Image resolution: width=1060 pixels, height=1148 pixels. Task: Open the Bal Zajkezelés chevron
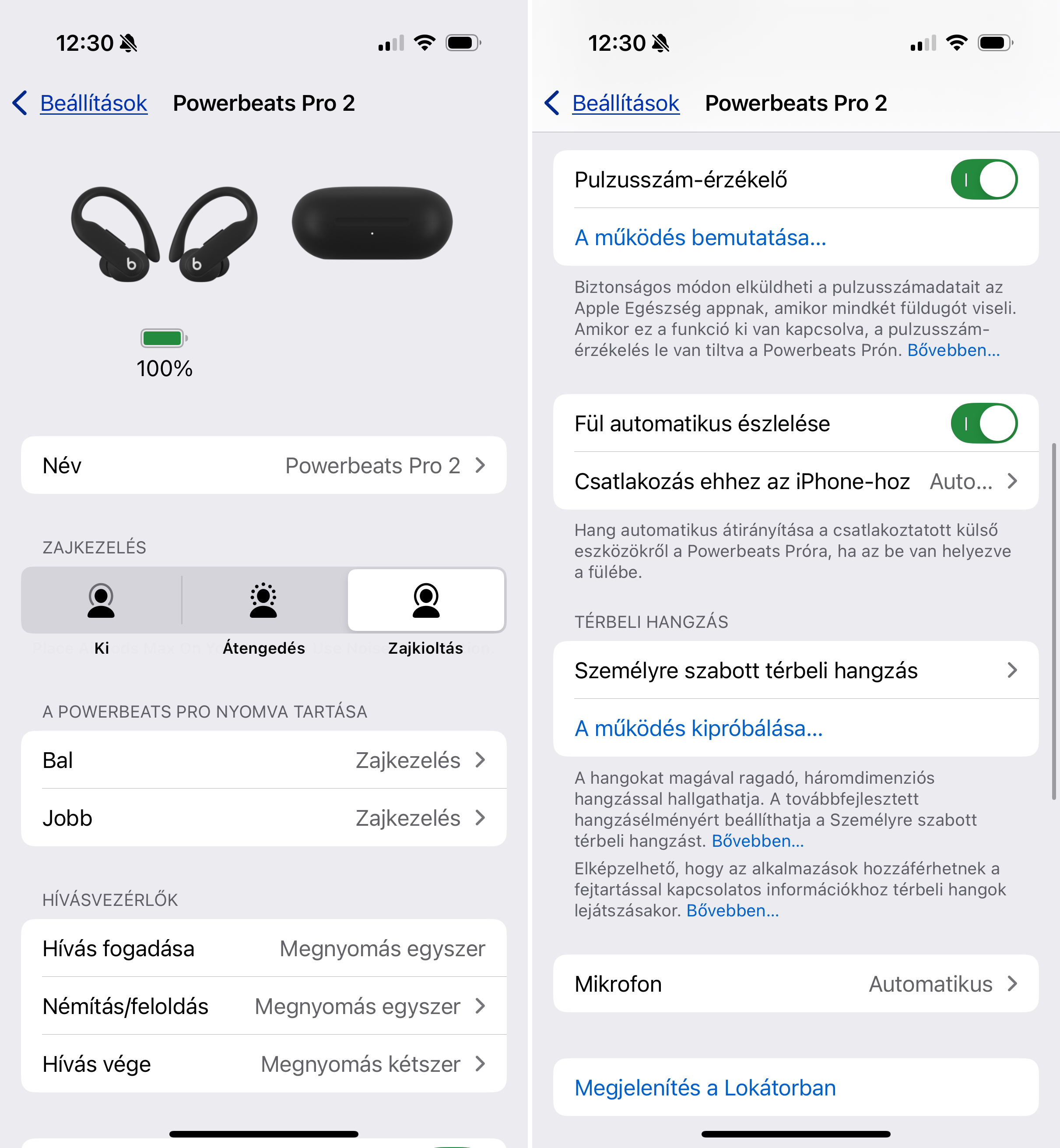pos(481,760)
